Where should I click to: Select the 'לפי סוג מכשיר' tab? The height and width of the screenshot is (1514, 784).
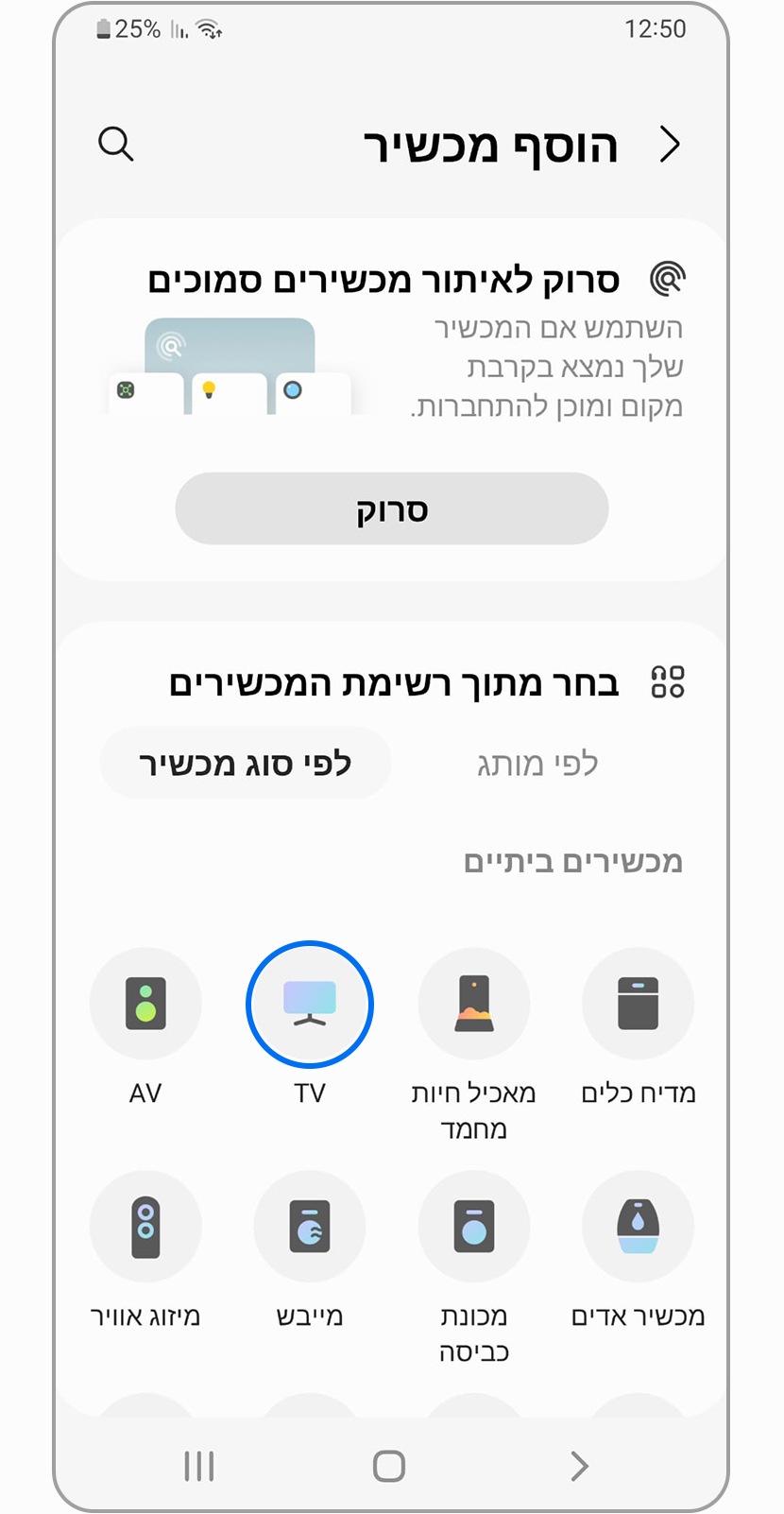[x=245, y=763]
